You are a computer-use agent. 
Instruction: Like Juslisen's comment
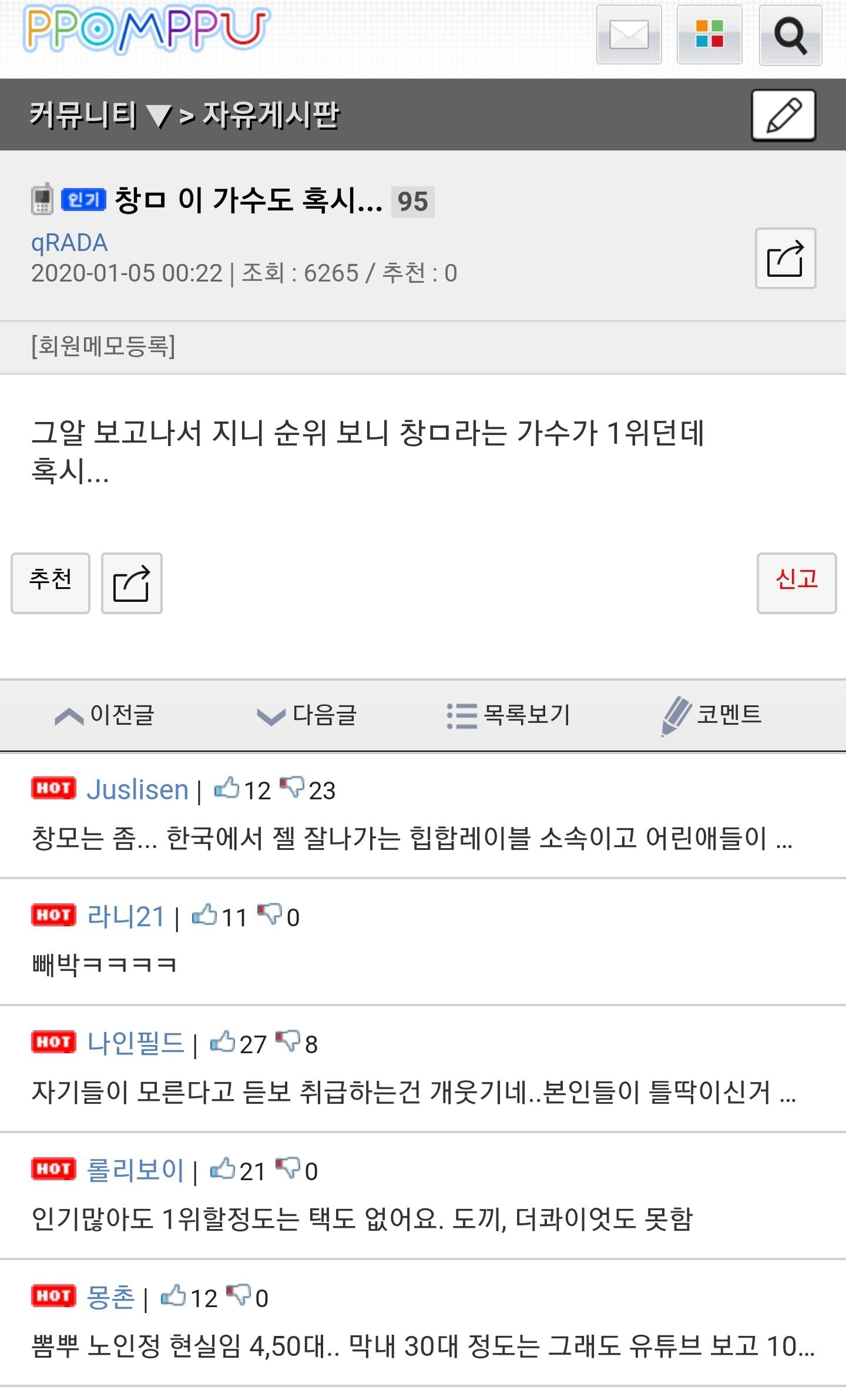point(227,788)
